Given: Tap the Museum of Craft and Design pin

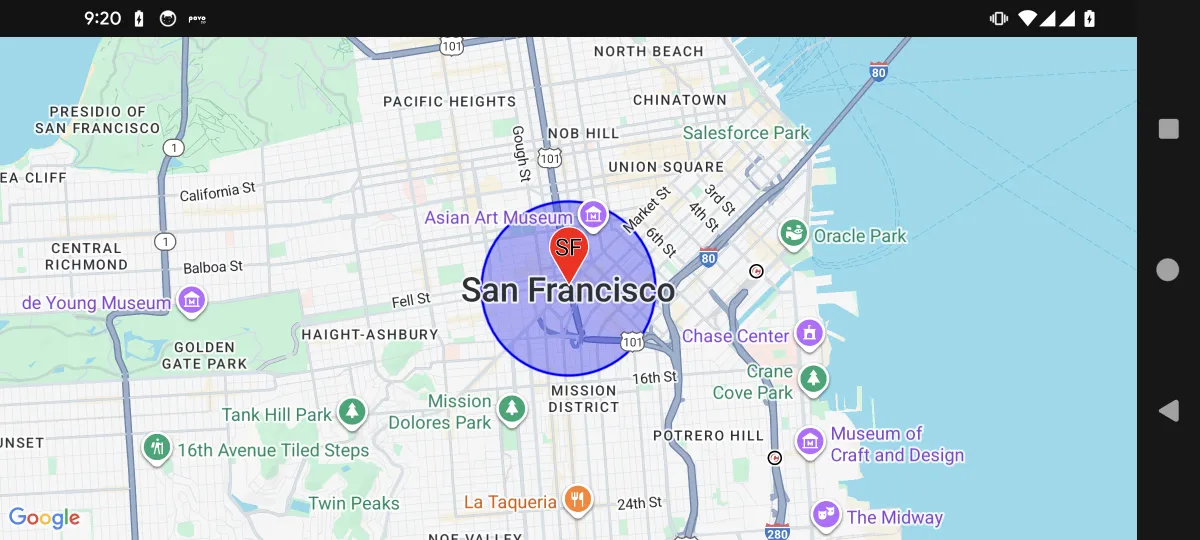Looking at the screenshot, I should tap(809, 440).
